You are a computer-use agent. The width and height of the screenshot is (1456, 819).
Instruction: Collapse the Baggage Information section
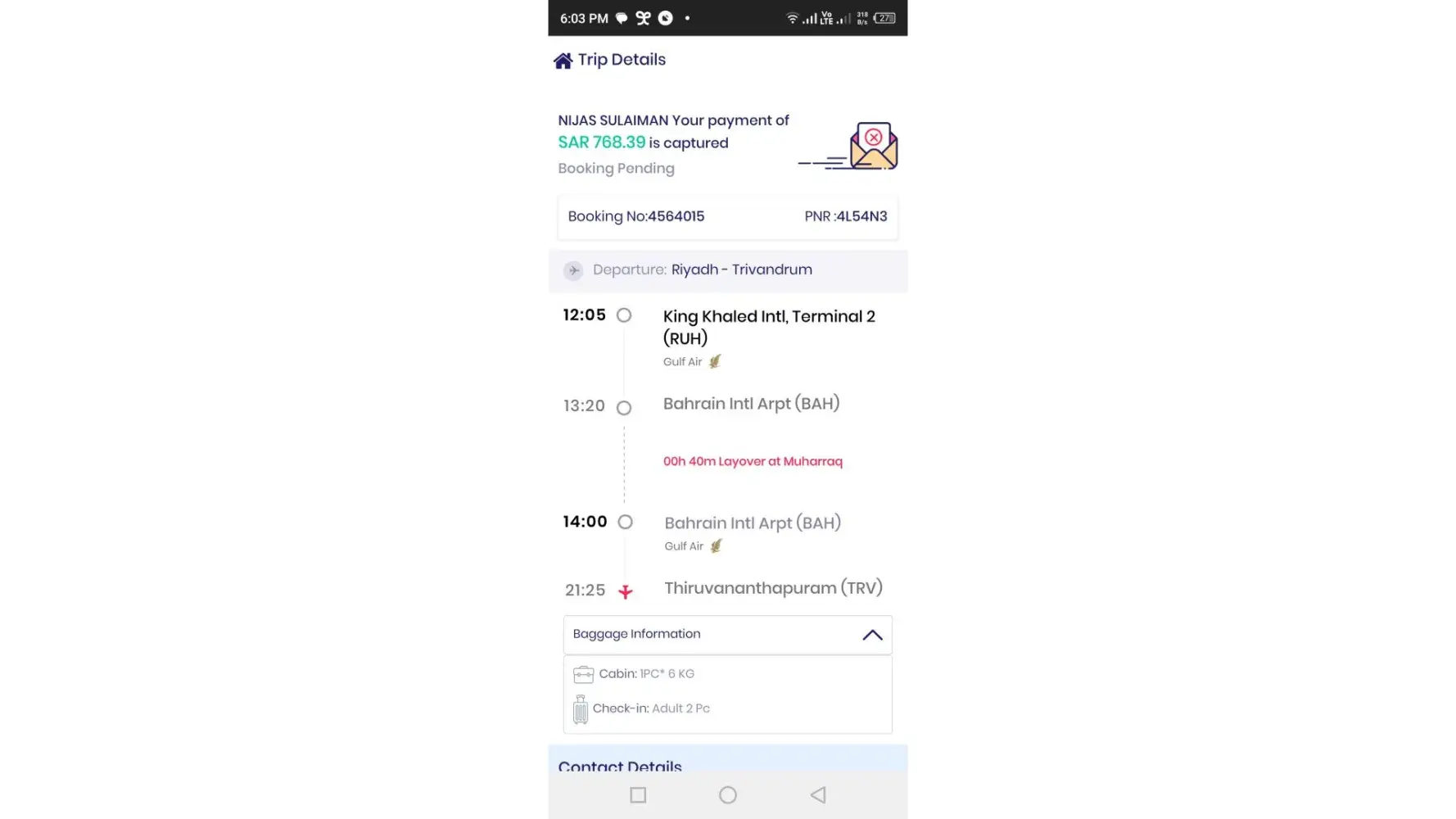pos(872,635)
